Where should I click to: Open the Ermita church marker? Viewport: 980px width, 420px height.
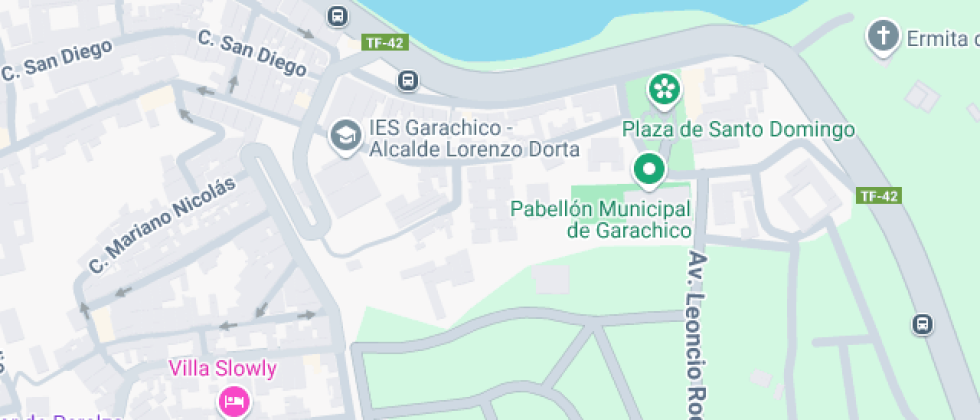pos(882,37)
